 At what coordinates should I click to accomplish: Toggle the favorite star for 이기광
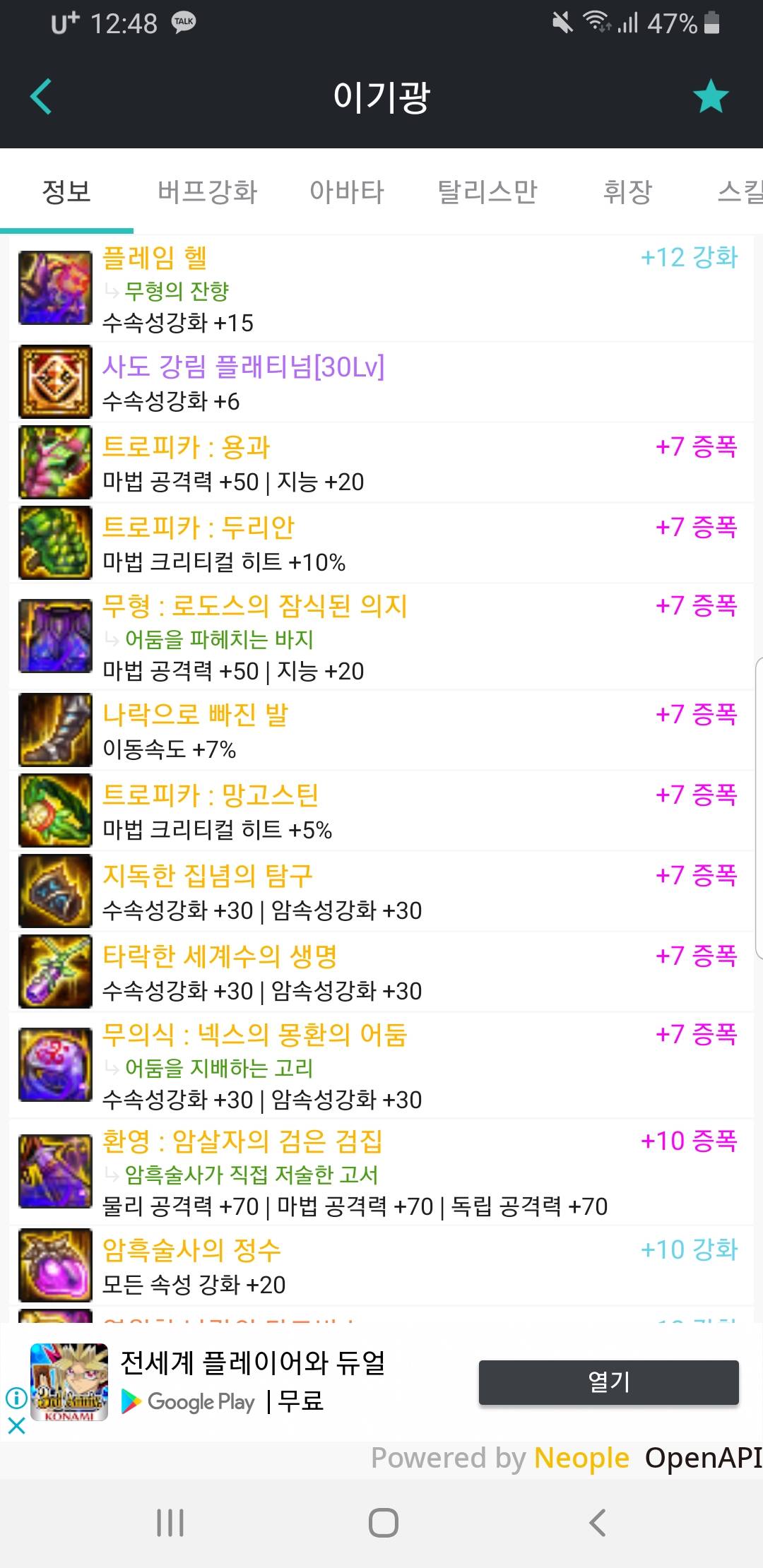(x=710, y=97)
